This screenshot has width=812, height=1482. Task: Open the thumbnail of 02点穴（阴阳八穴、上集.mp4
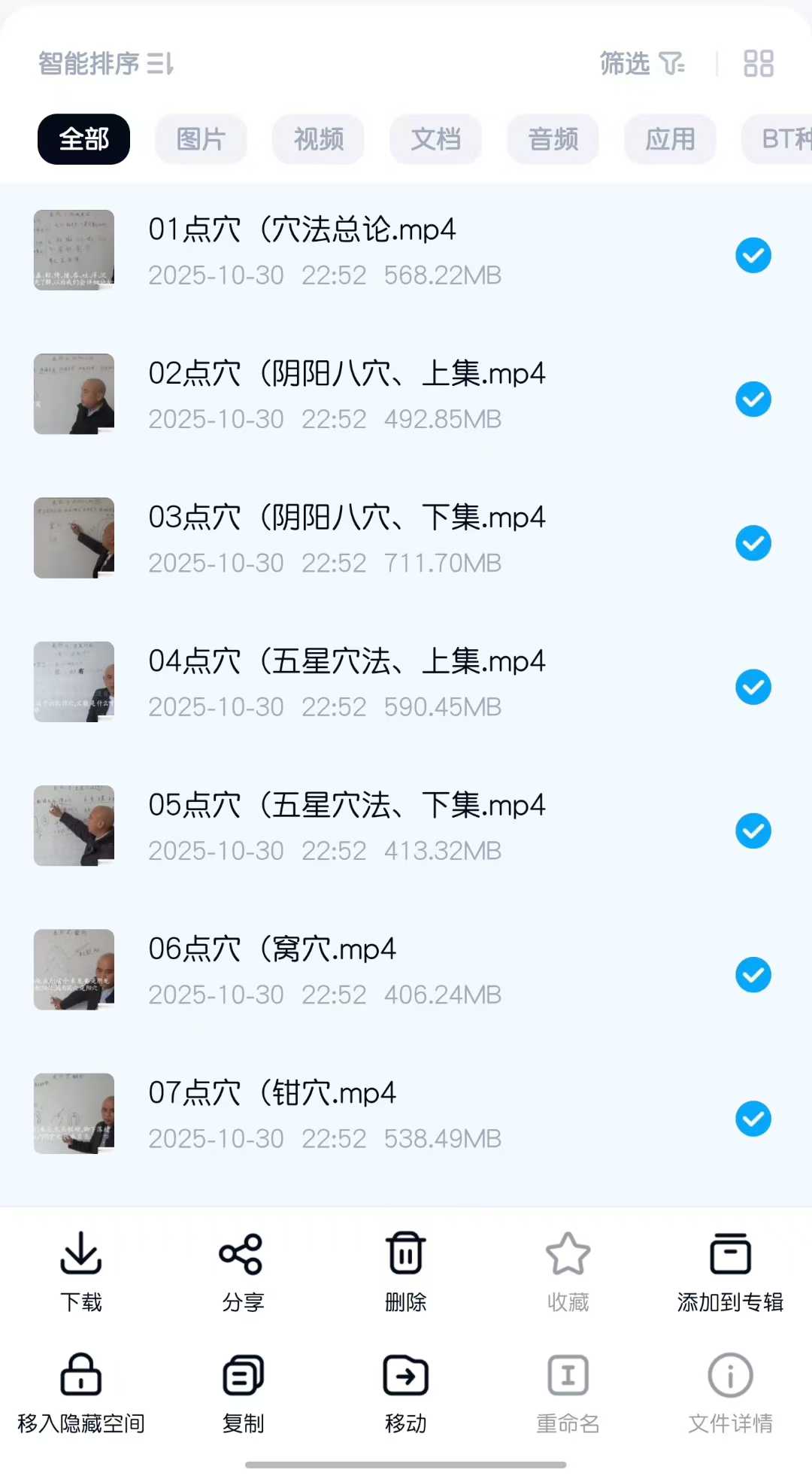coord(74,393)
